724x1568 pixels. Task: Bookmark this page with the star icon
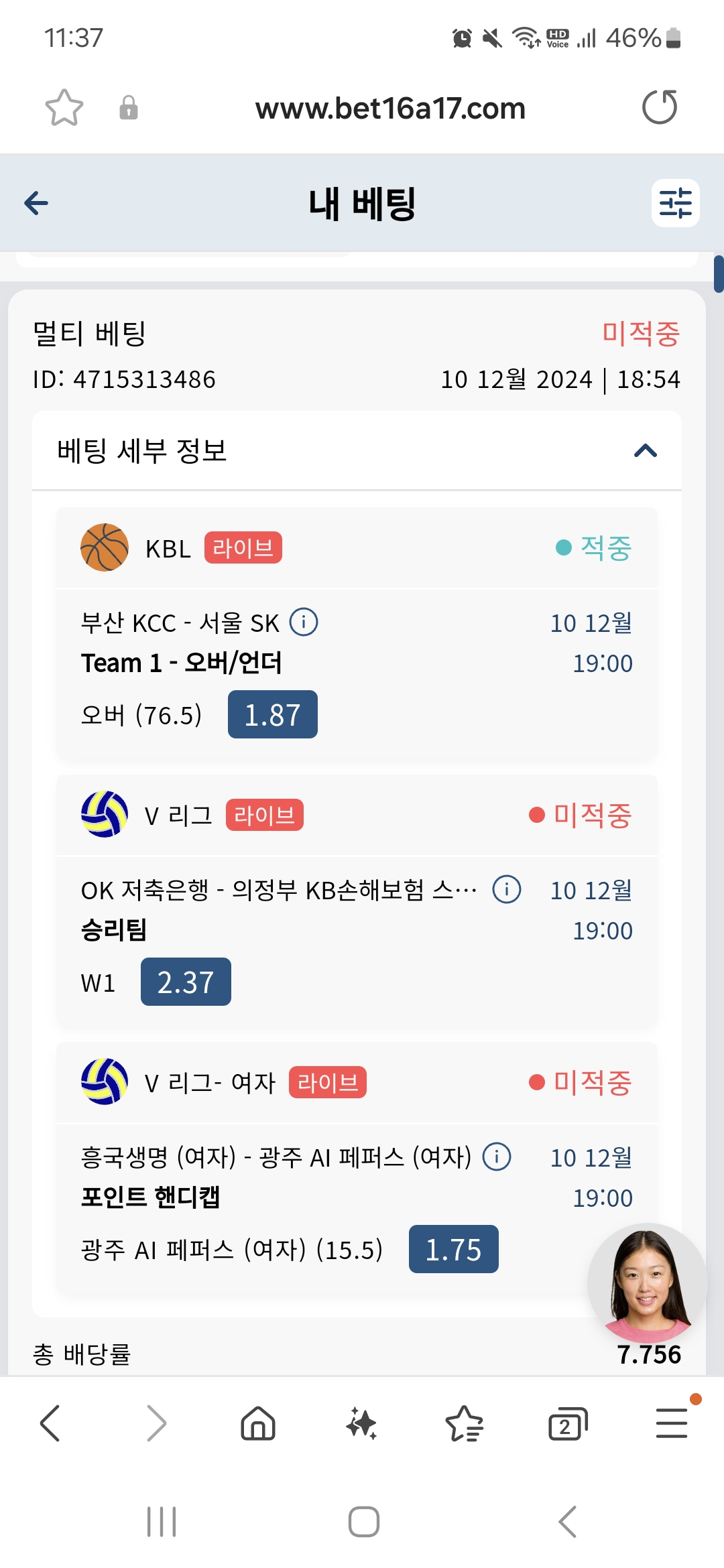click(x=64, y=108)
